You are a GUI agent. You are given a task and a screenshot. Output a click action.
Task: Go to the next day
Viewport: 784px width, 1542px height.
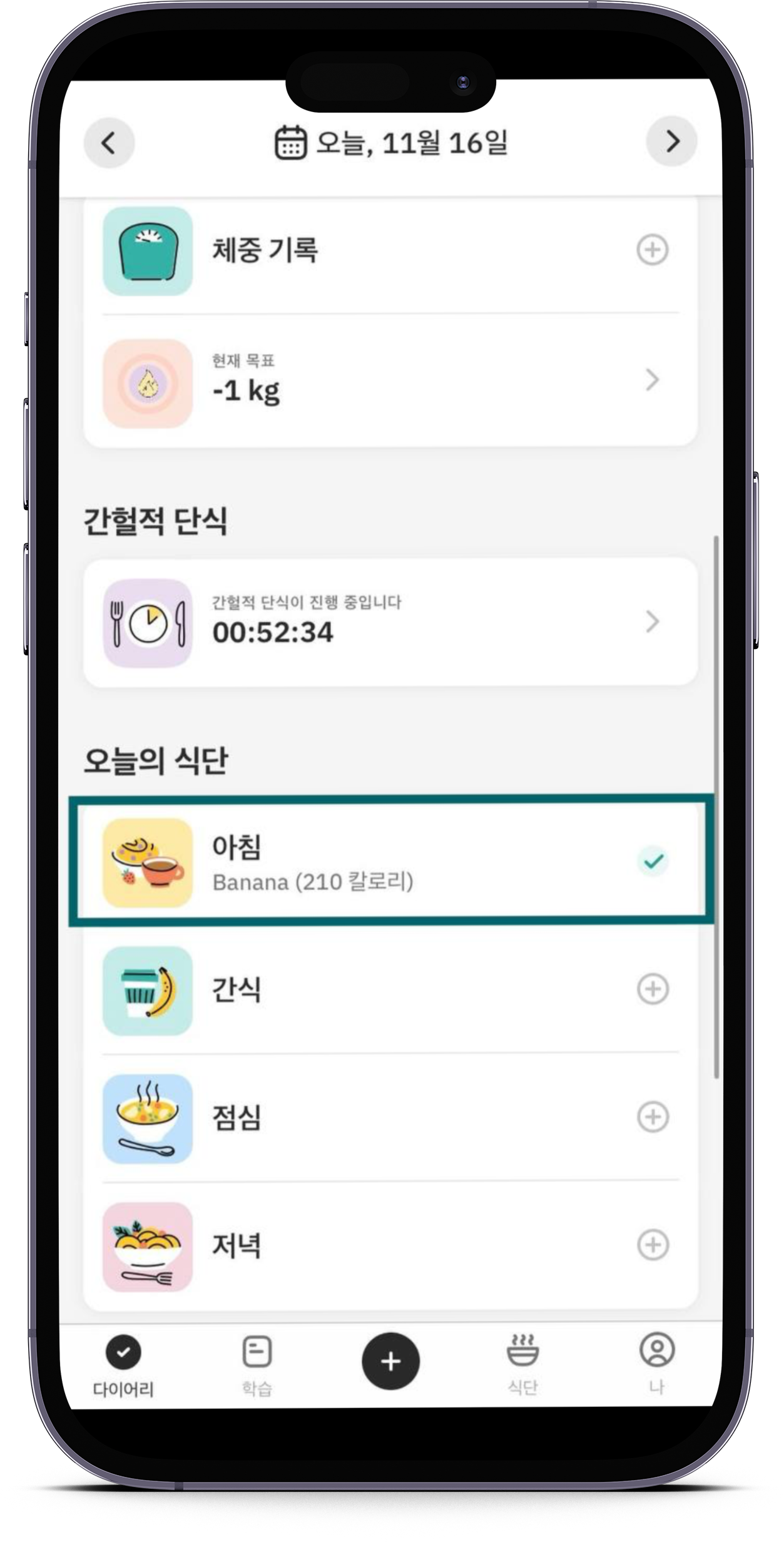point(672,141)
